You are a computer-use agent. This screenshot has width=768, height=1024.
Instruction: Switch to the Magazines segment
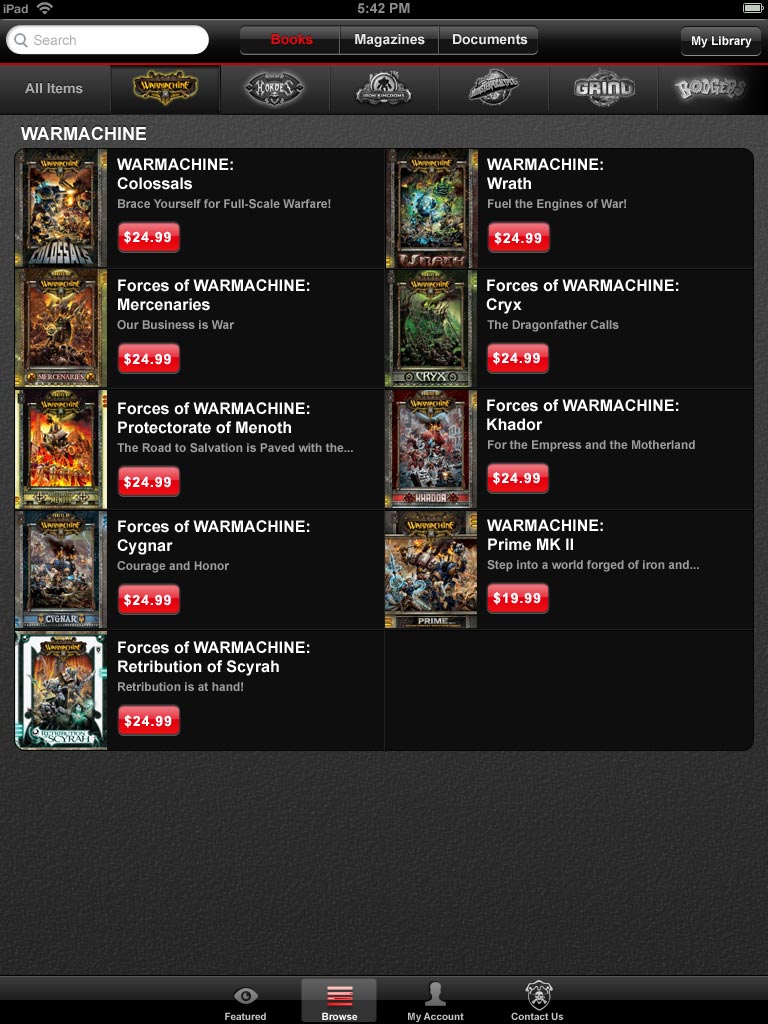point(389,40)
